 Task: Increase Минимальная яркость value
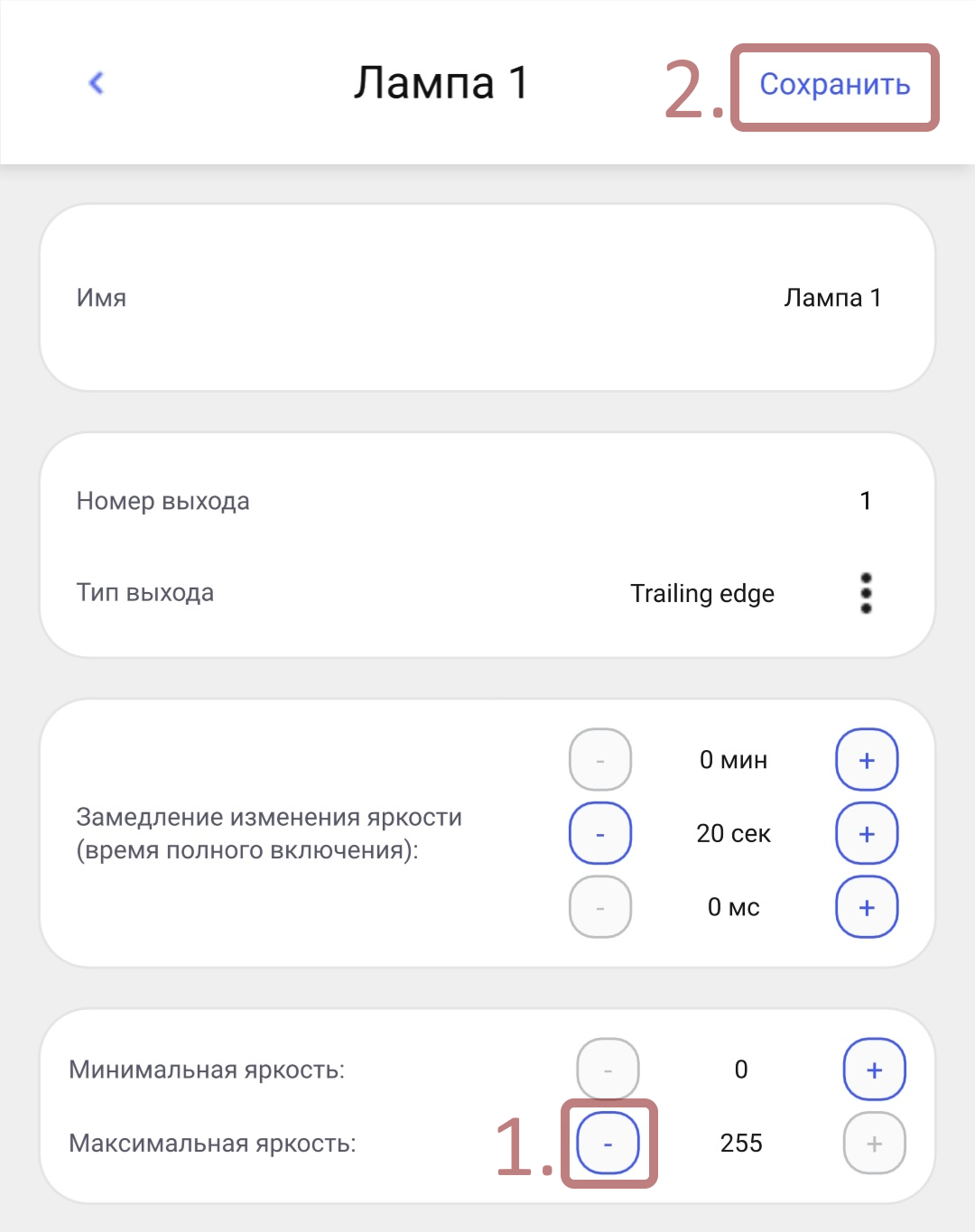click(874, 1070)
